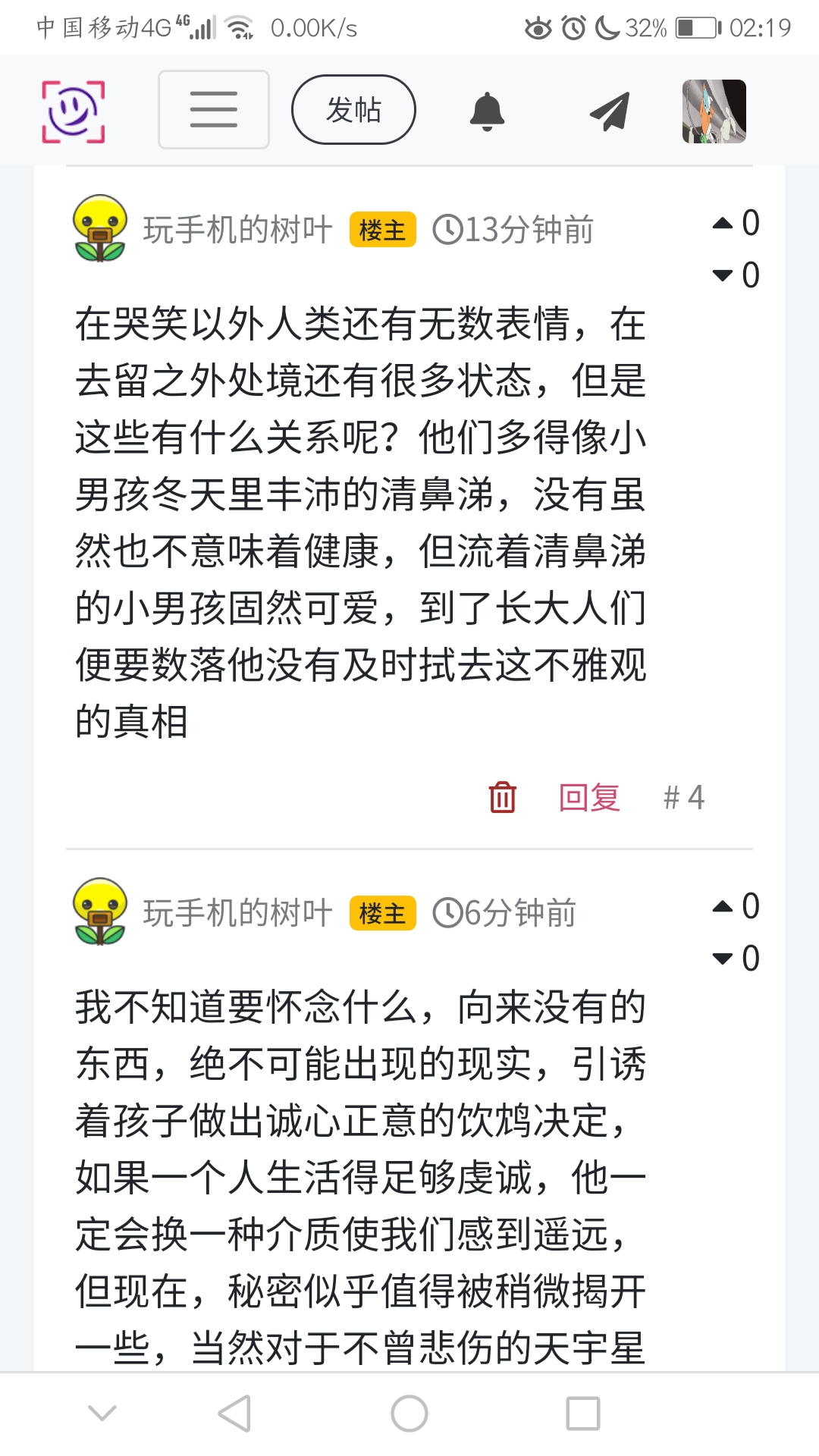Viewport: 819px width, 1456px height.
Task: Open the #4 post permalink
Action: tap(683, 797)
